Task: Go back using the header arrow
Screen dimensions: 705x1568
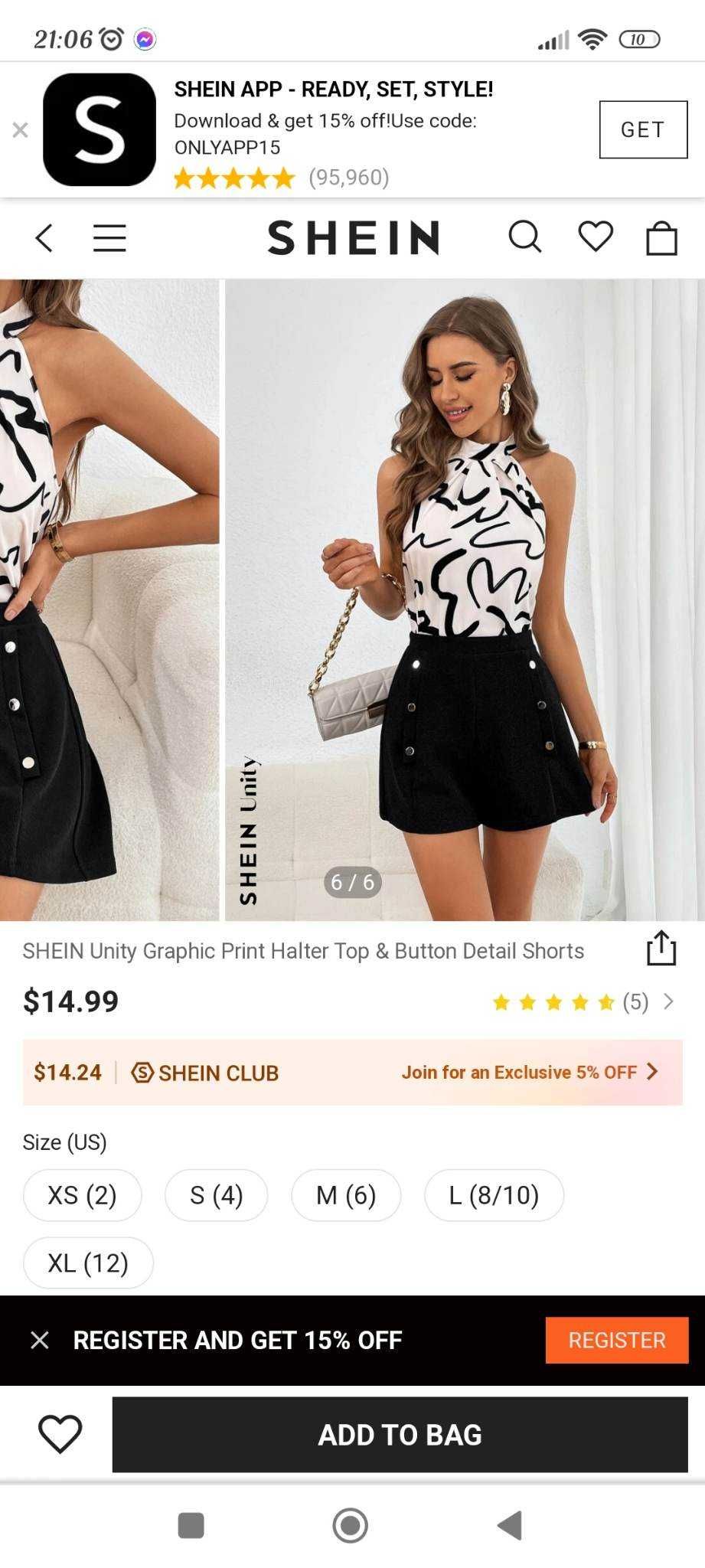Action: click(x=44, y=238)
